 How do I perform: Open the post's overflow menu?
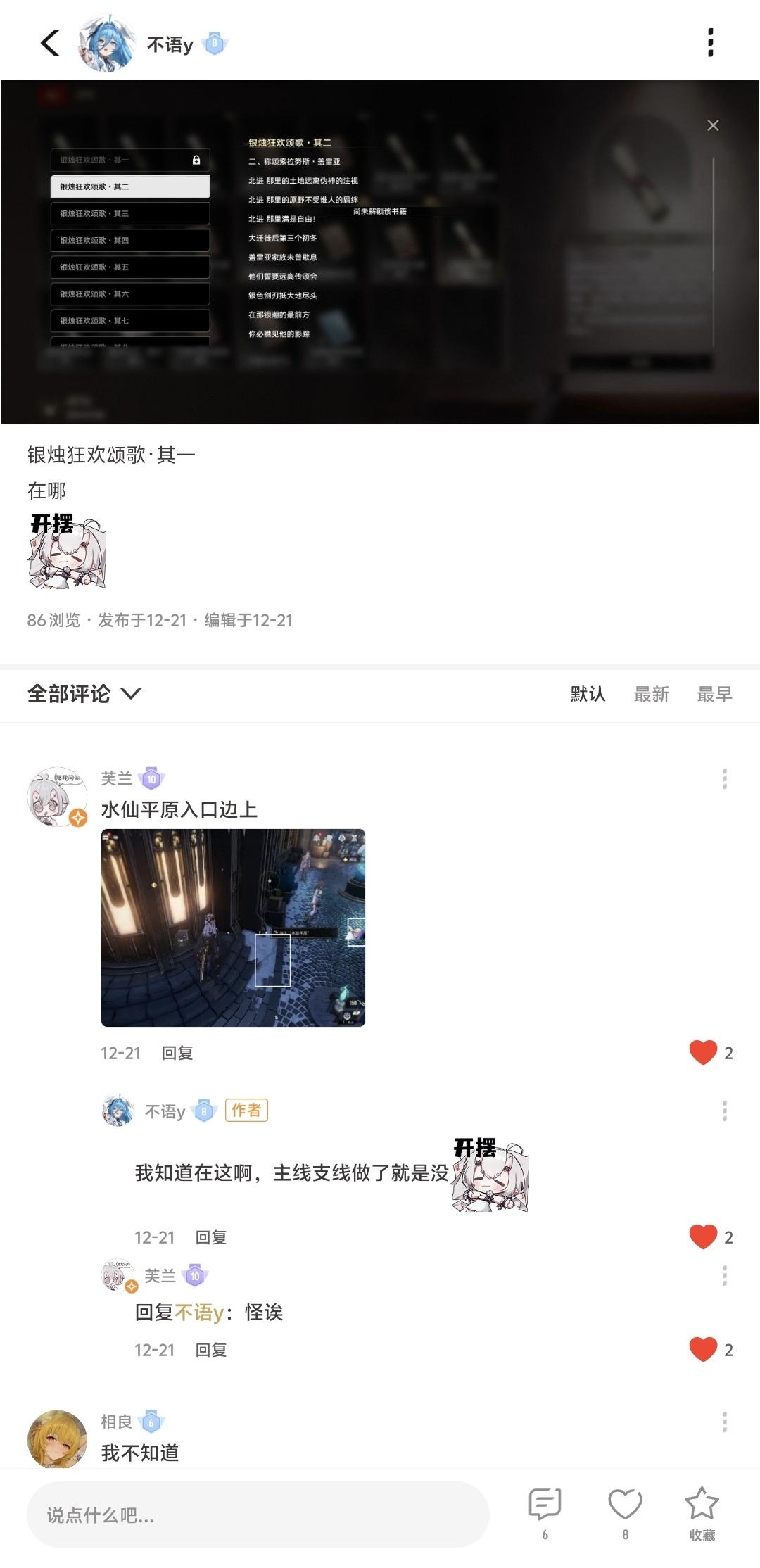tap(711, 44)
